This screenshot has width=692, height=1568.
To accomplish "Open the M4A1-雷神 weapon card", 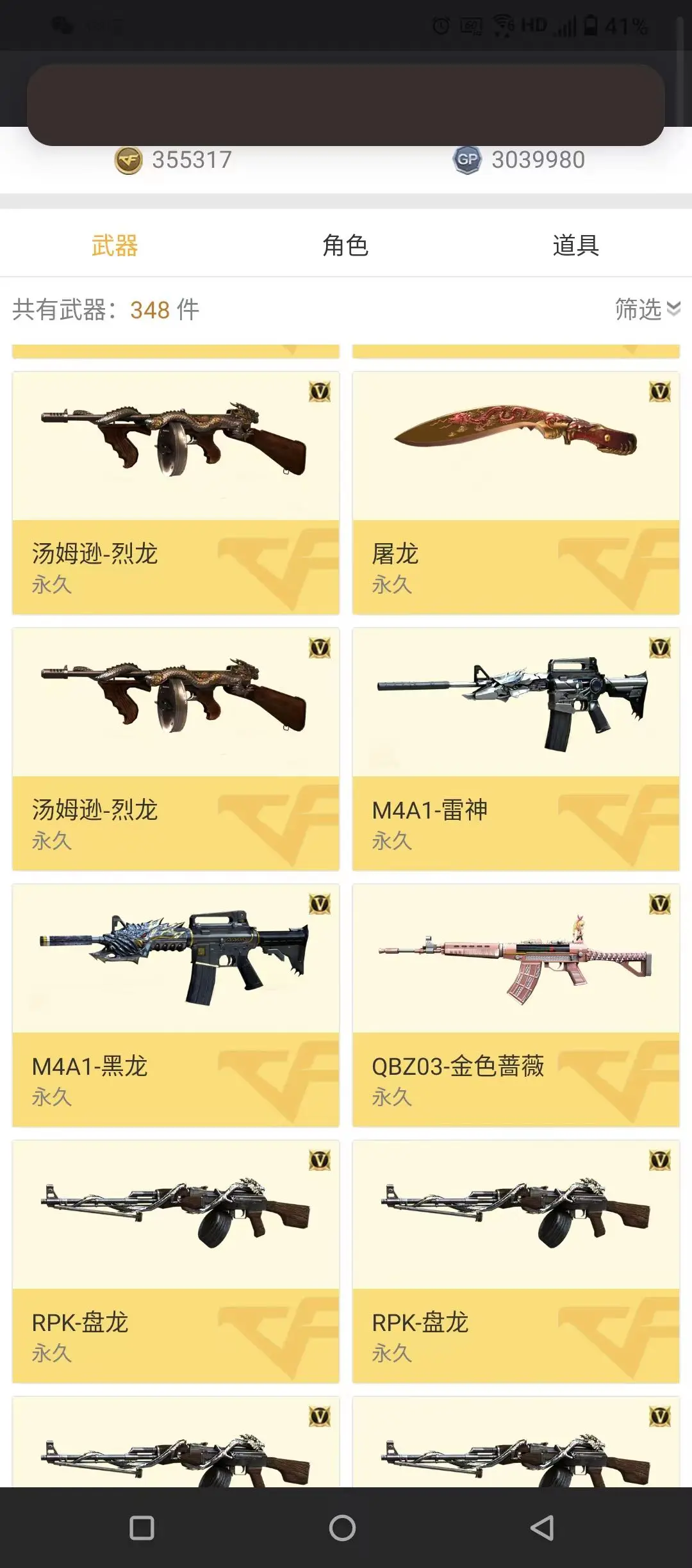I will (x=516, y=749).
